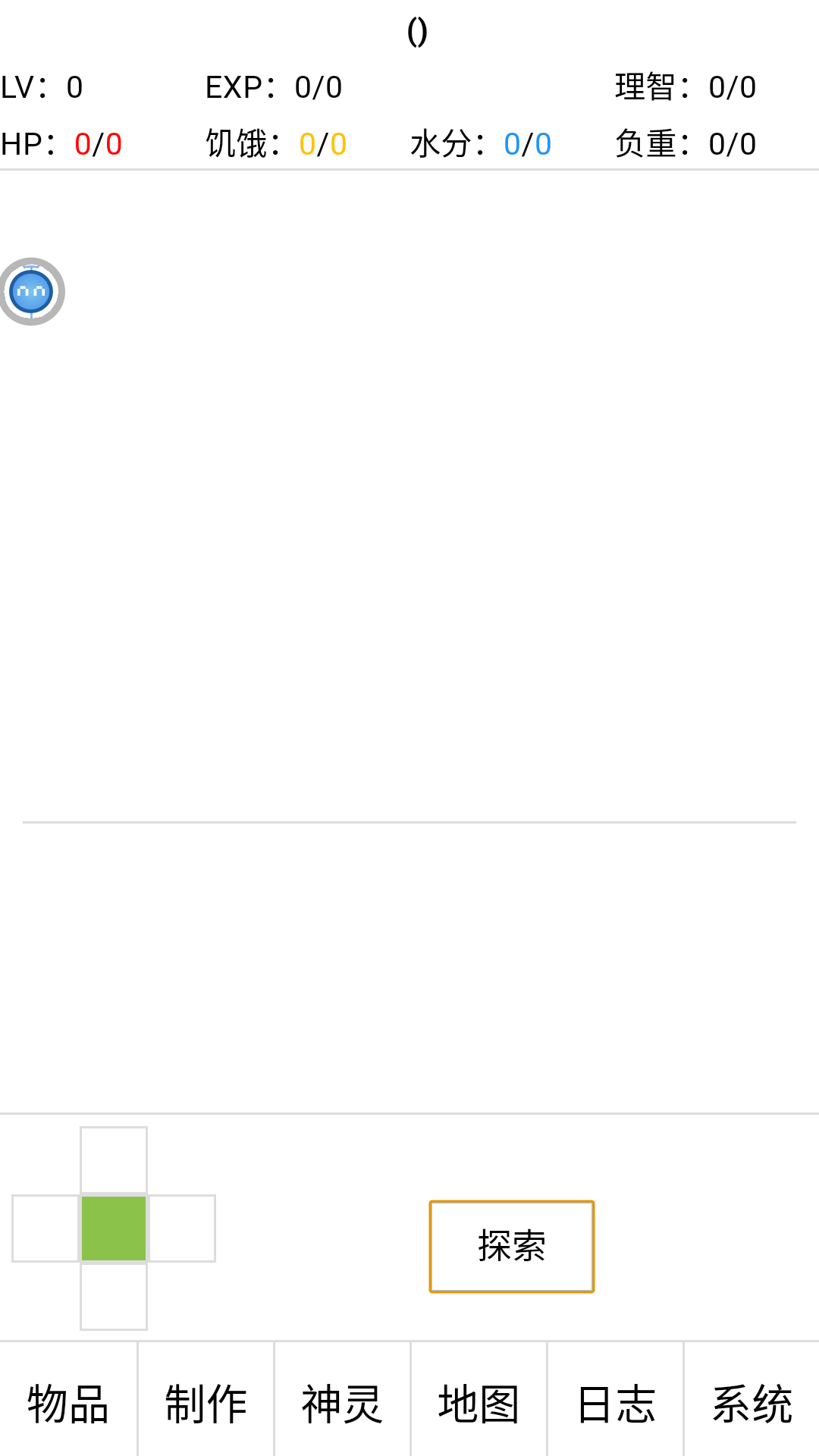
Task: Tap the green center square
Action: [x=114, y=1228]
